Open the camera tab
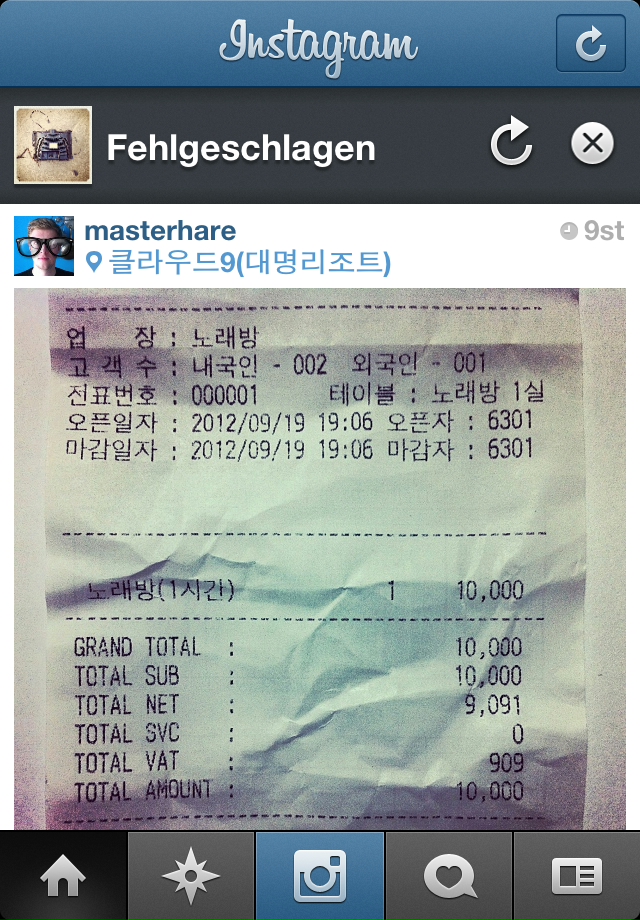This screenshot has width=640, height=920. (320, 876)
